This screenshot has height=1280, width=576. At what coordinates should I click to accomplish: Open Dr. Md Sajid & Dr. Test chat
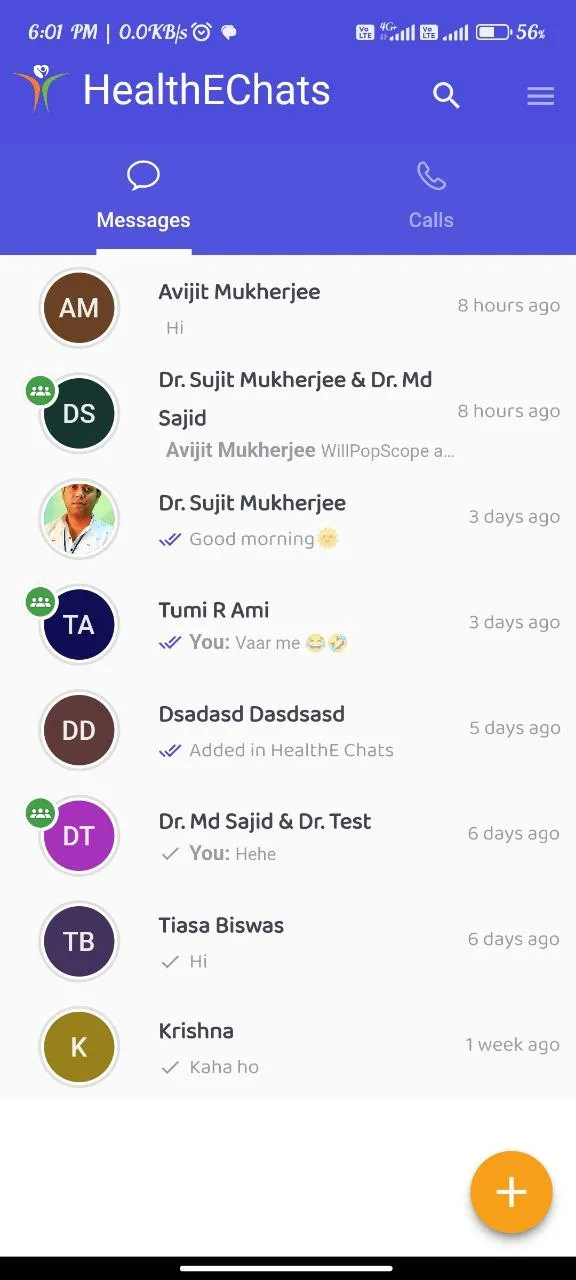click(x=288, y=835)
